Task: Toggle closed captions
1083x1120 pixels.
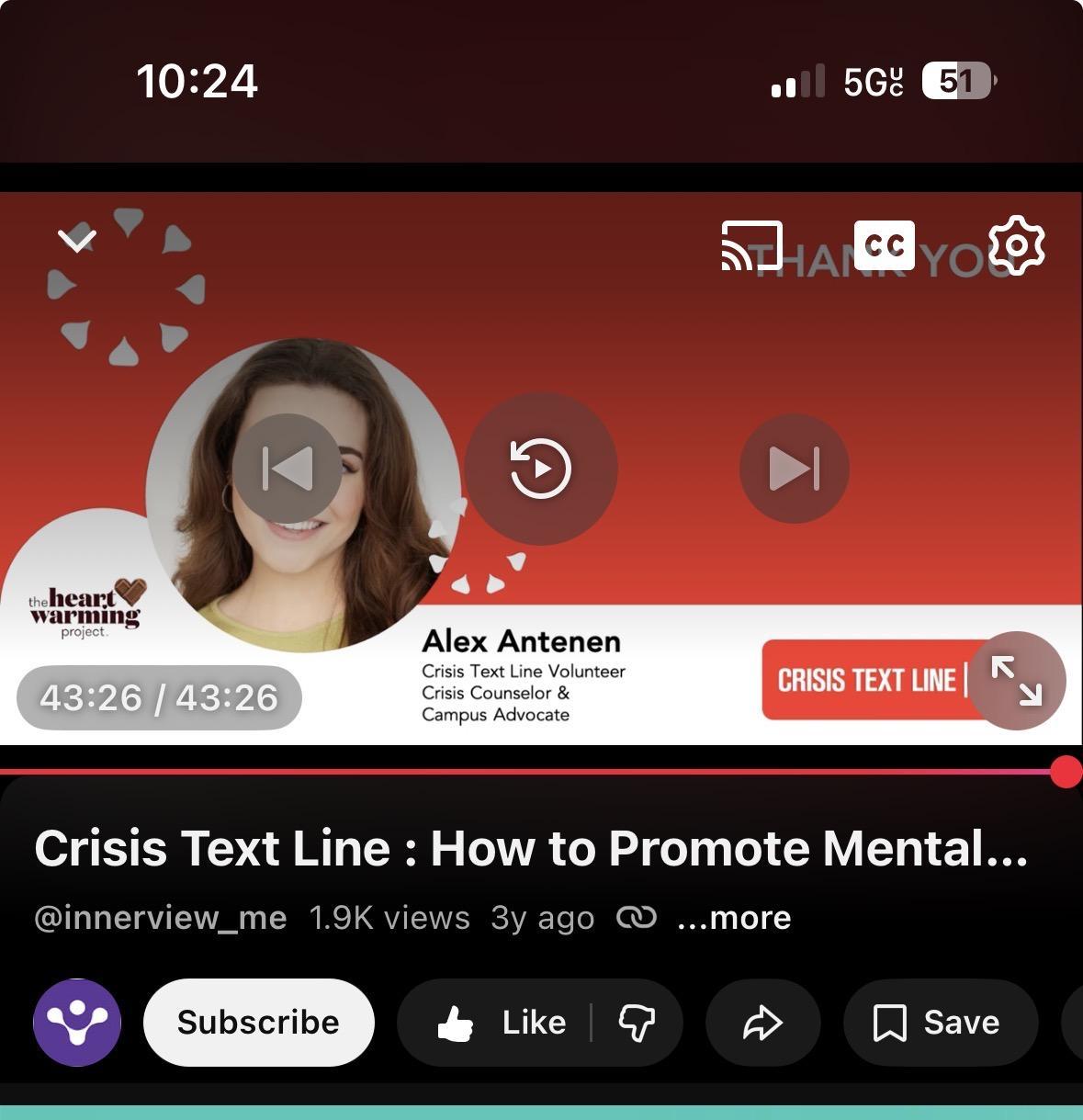Action: coord(884,245)
